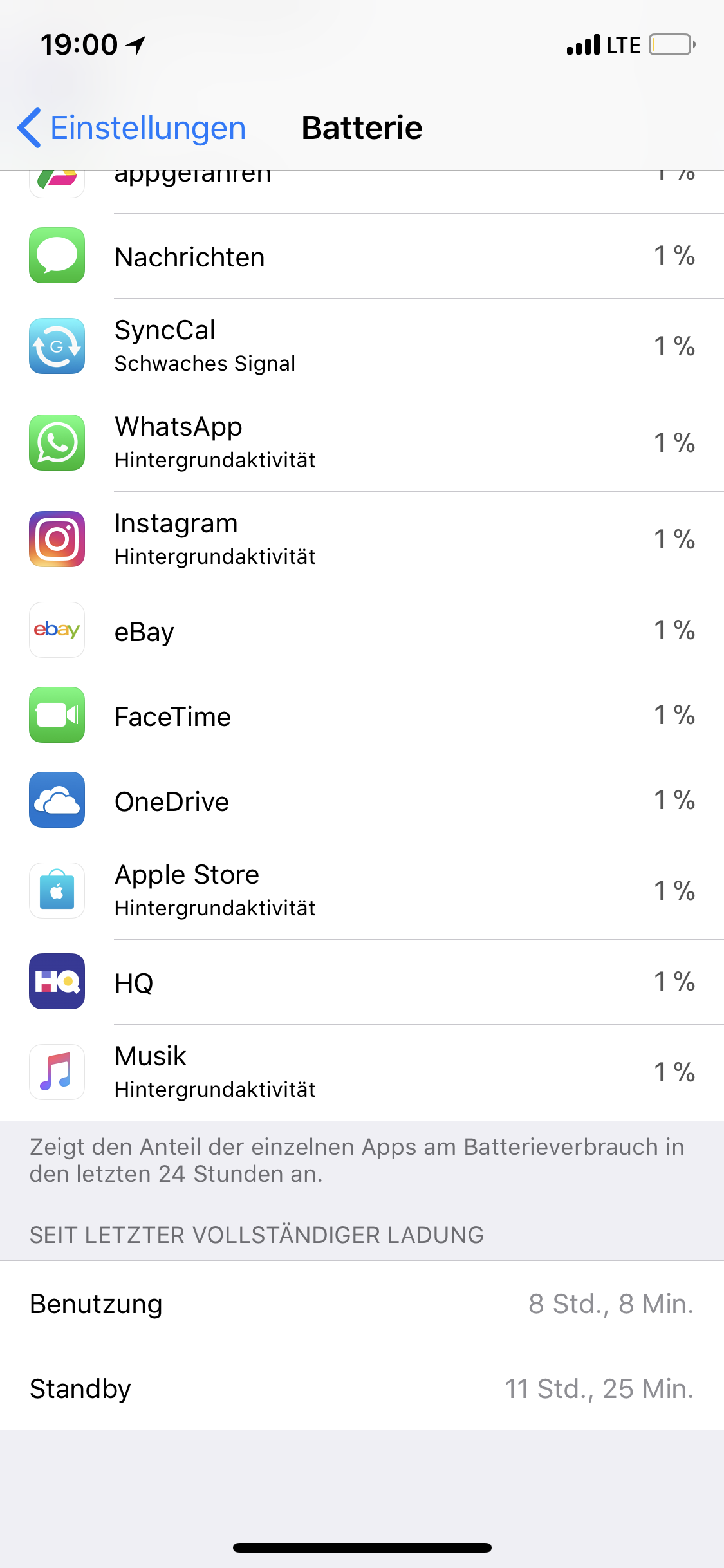Select the SyncCal battery usage row
The height and width of the screenshot is (1568, 724).
tap(362, 347)
